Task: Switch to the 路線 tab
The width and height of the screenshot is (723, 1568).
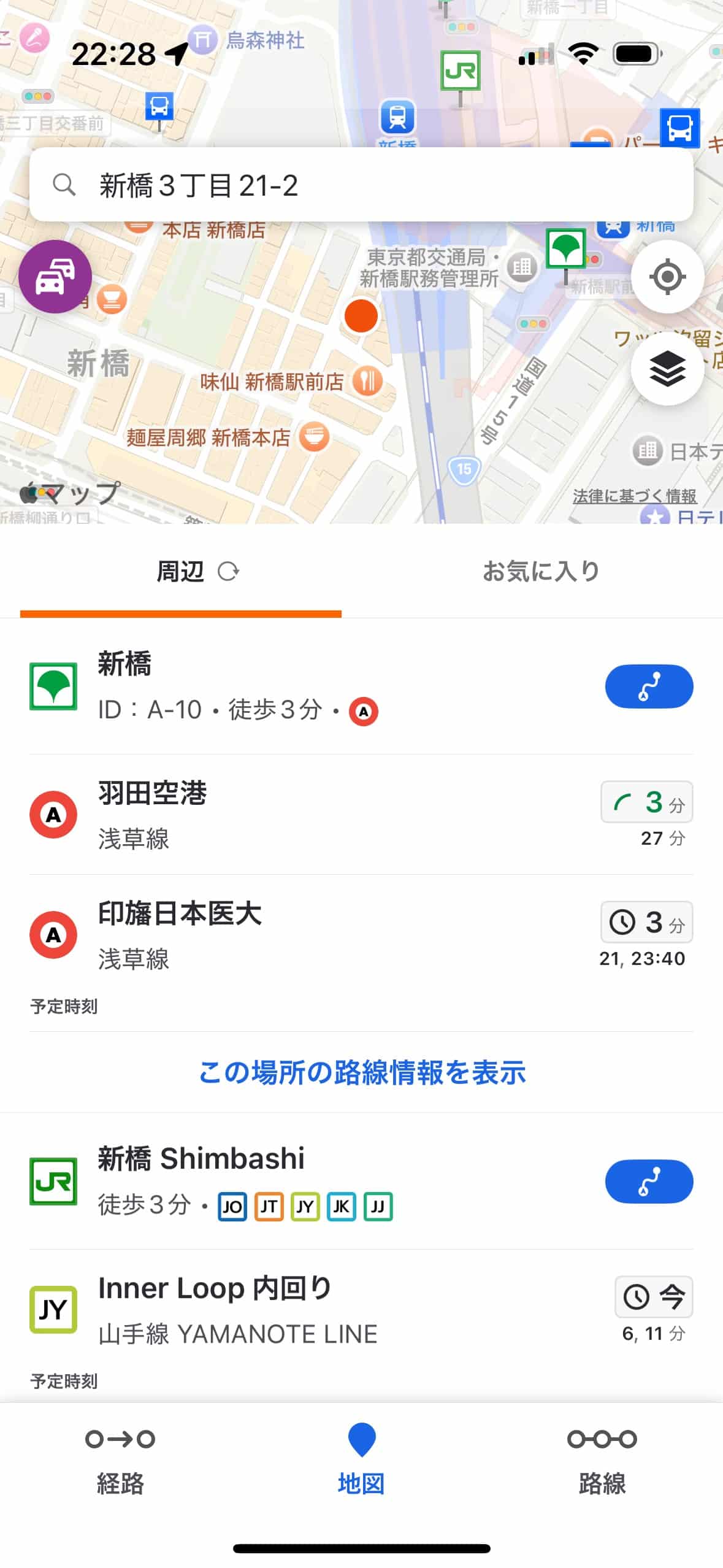Action: (x=602, y=1461)
